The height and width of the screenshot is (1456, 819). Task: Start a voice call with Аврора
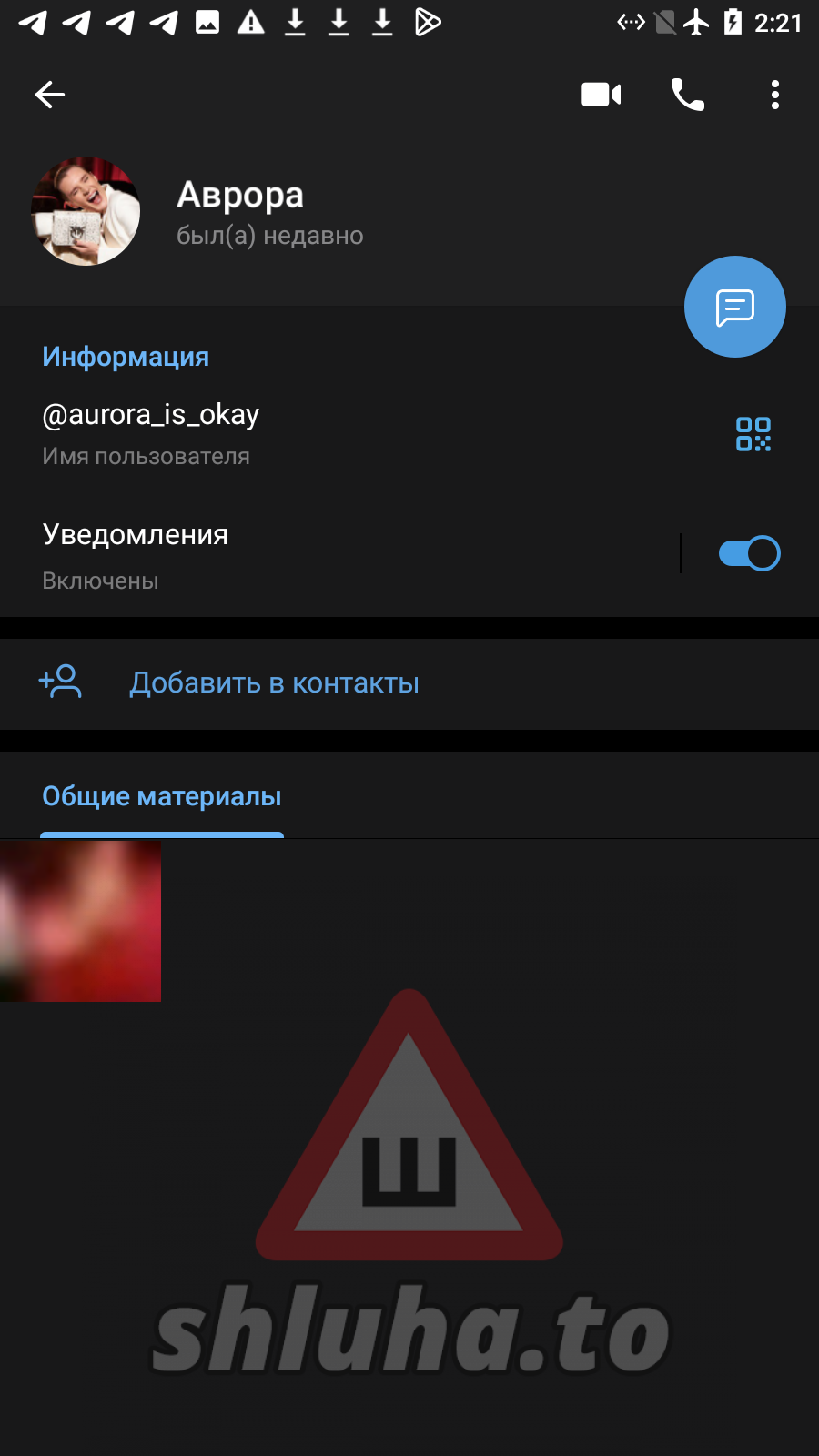tap(688, 95)
